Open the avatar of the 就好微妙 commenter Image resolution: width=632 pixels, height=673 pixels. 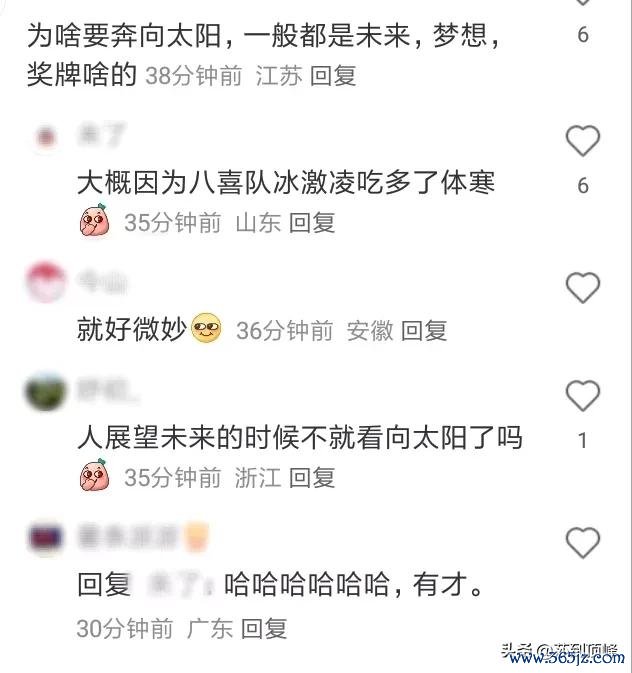[46, 284]
